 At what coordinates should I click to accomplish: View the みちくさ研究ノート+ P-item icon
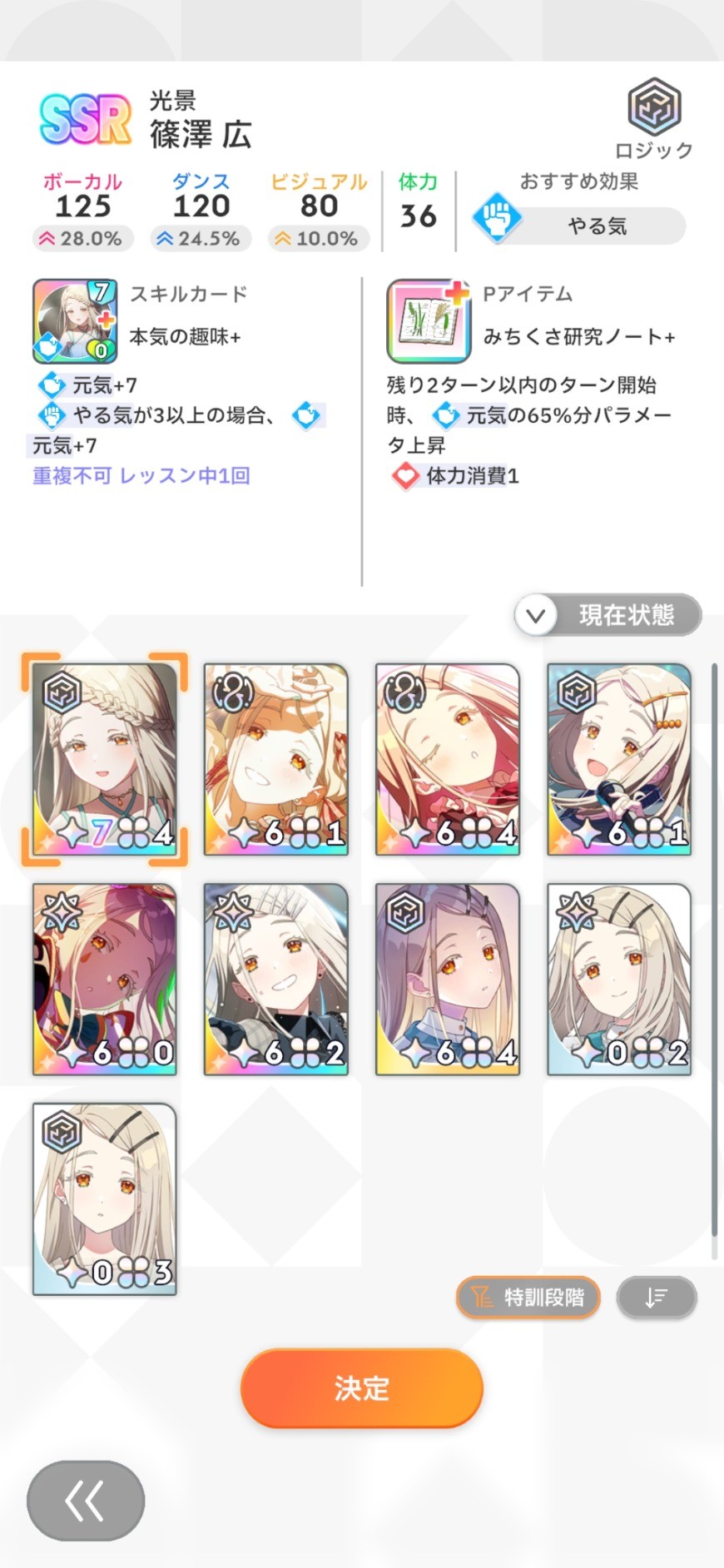429,321
